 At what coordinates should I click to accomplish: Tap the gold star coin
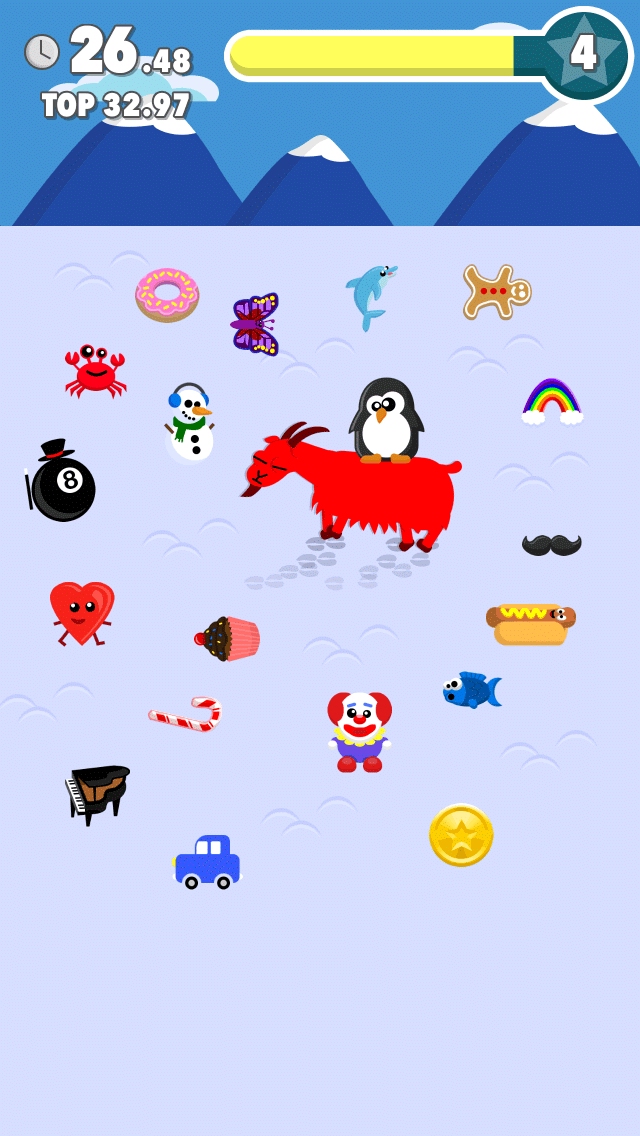461,835
